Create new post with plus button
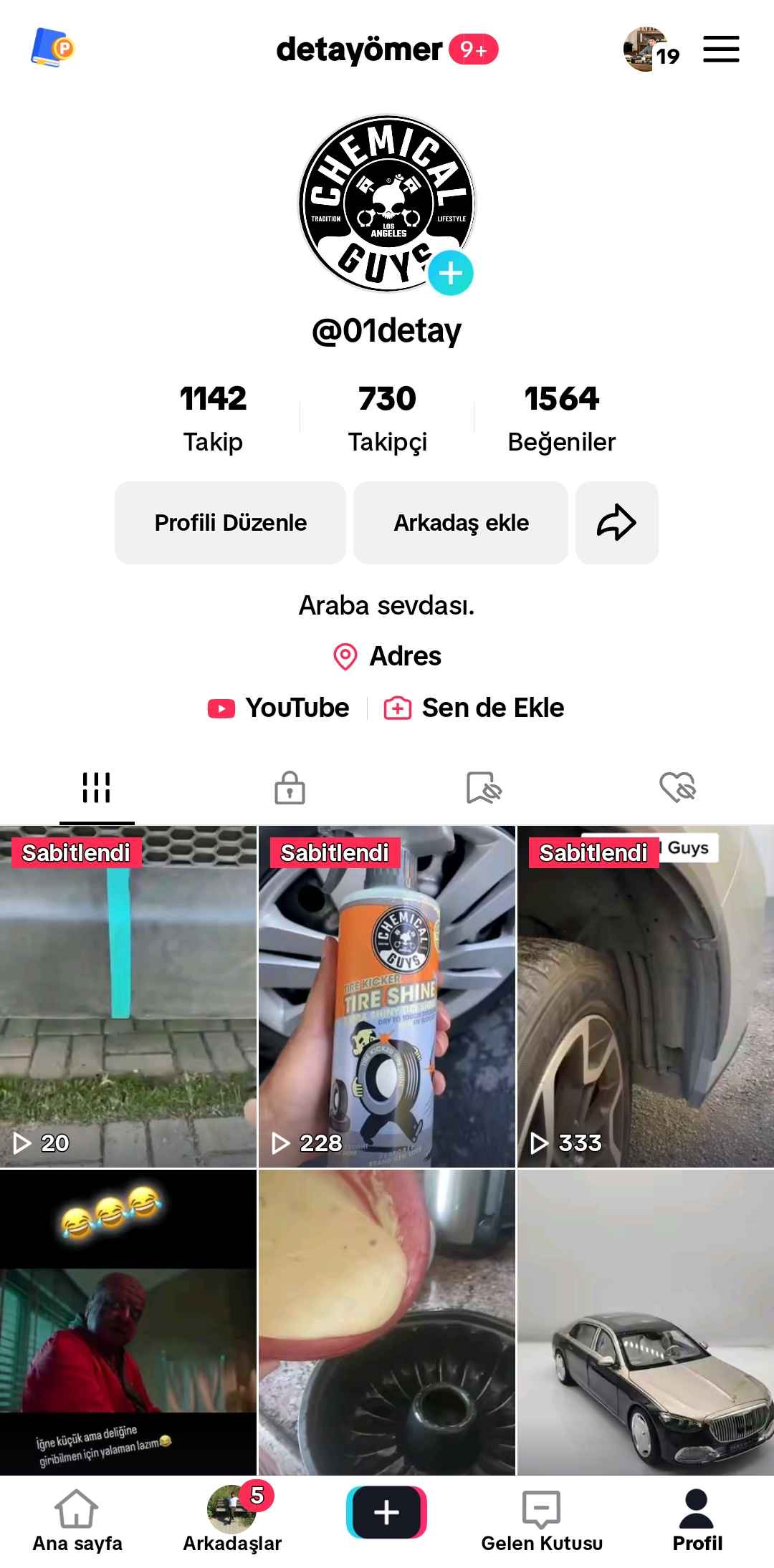 click(387, 1512)
